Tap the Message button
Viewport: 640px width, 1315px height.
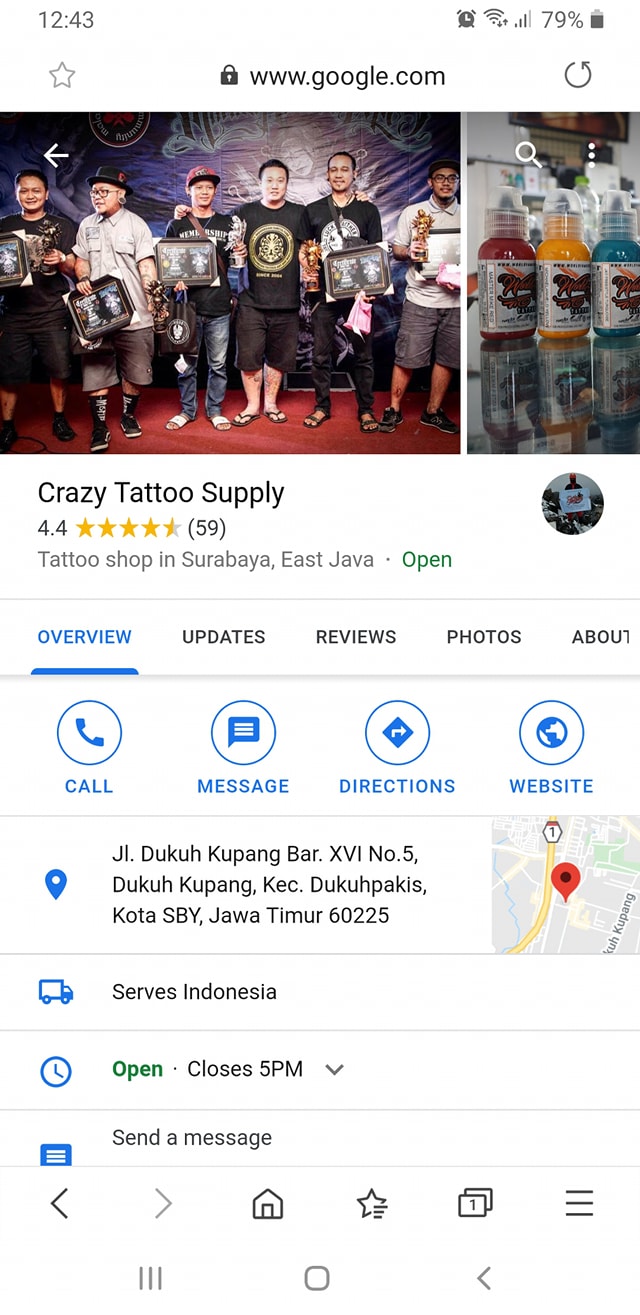click(243, 748)
